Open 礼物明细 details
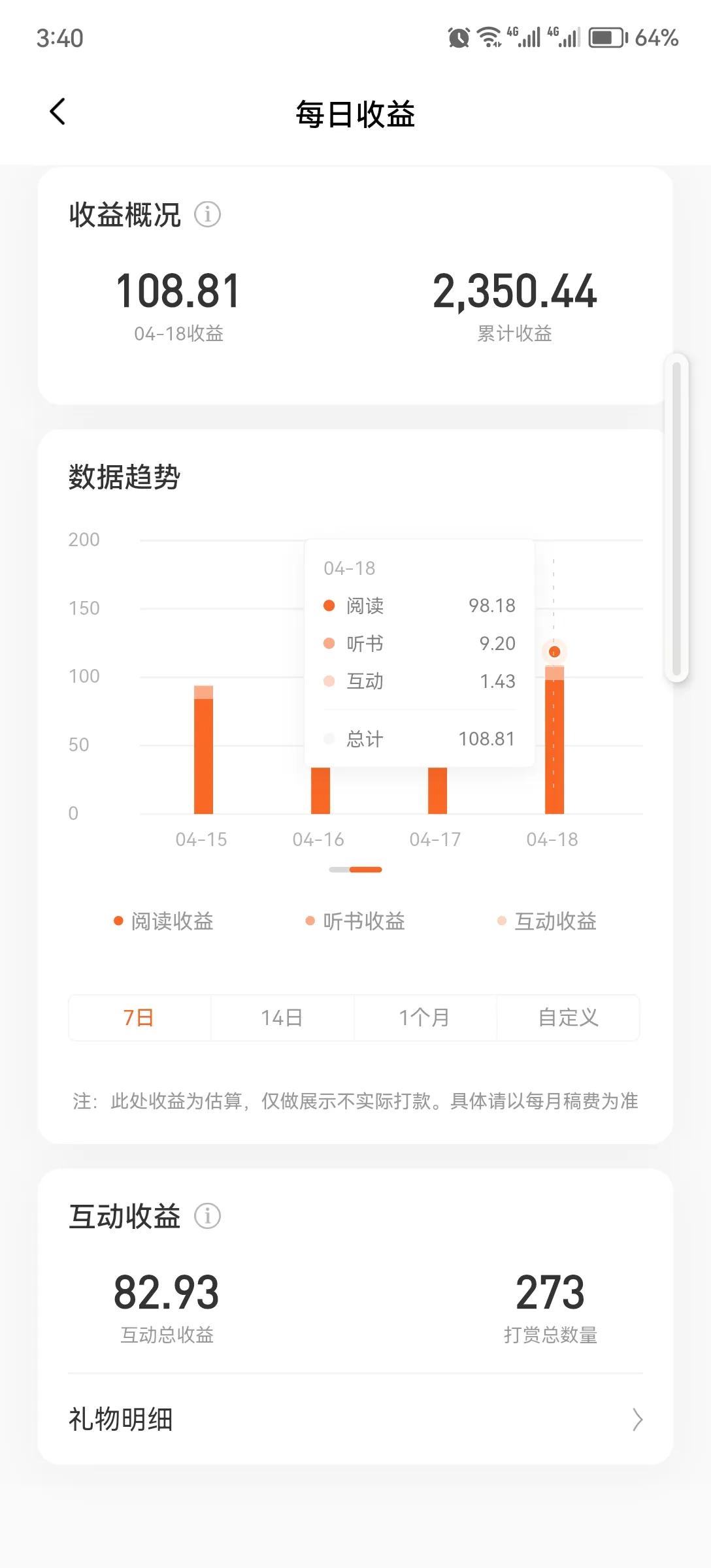 pos(121,1420)
